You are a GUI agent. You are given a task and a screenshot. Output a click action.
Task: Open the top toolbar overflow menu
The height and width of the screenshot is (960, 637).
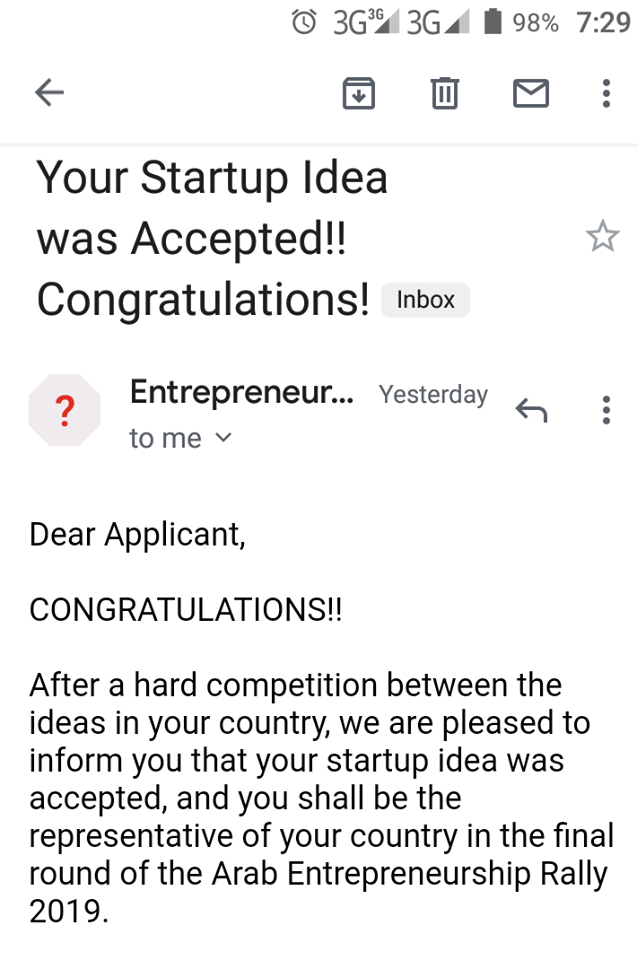pos(606,93)
